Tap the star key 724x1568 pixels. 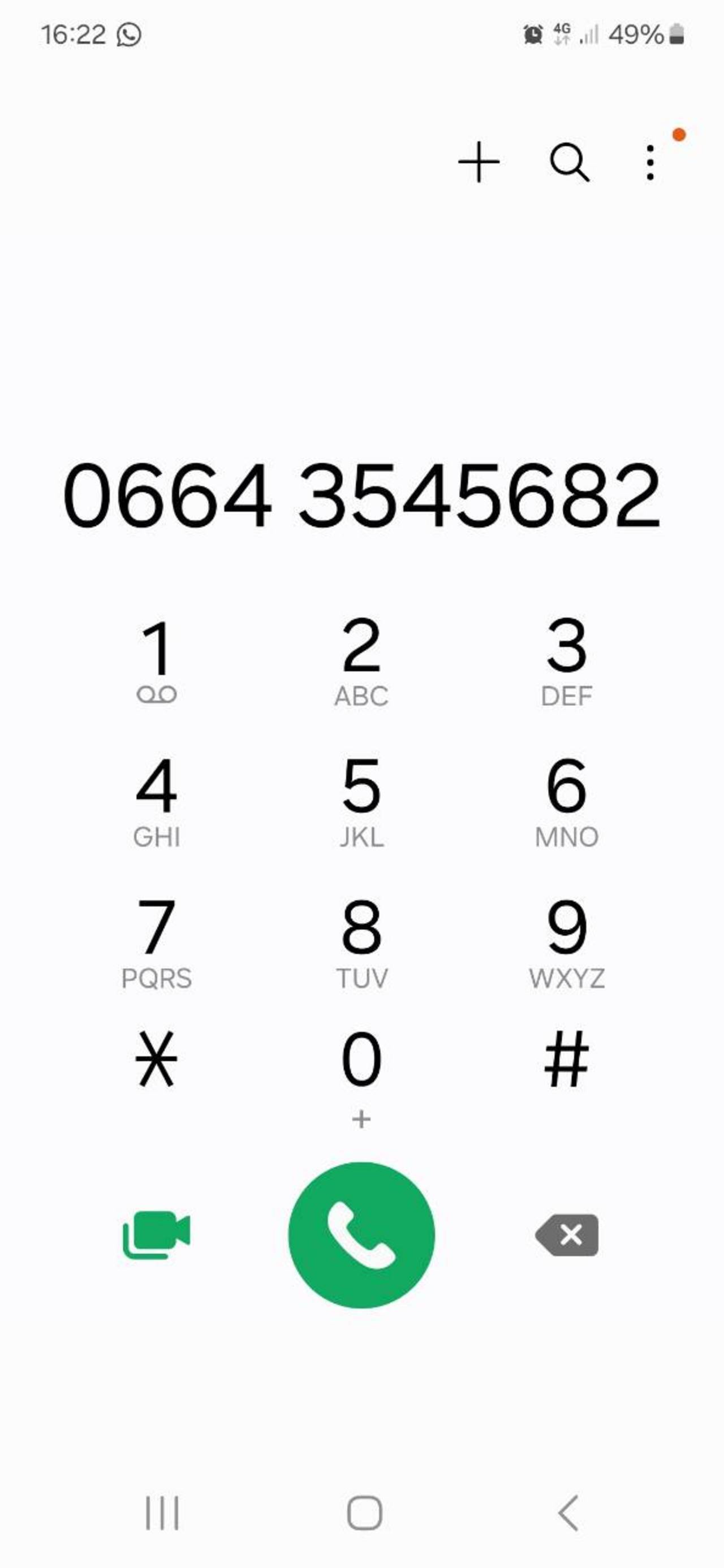coord(157,1059)
